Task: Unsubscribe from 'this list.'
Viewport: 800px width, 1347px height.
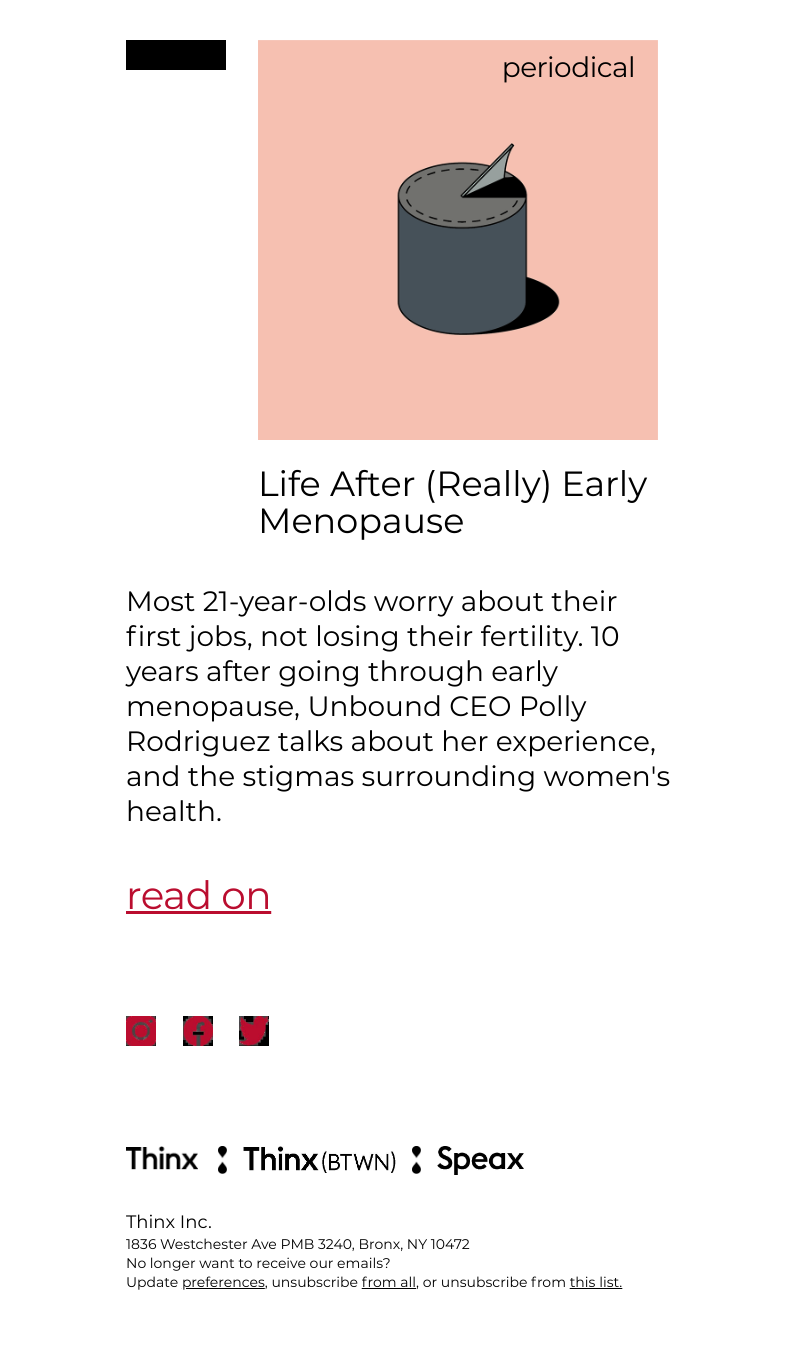Action: (595, 1282)
